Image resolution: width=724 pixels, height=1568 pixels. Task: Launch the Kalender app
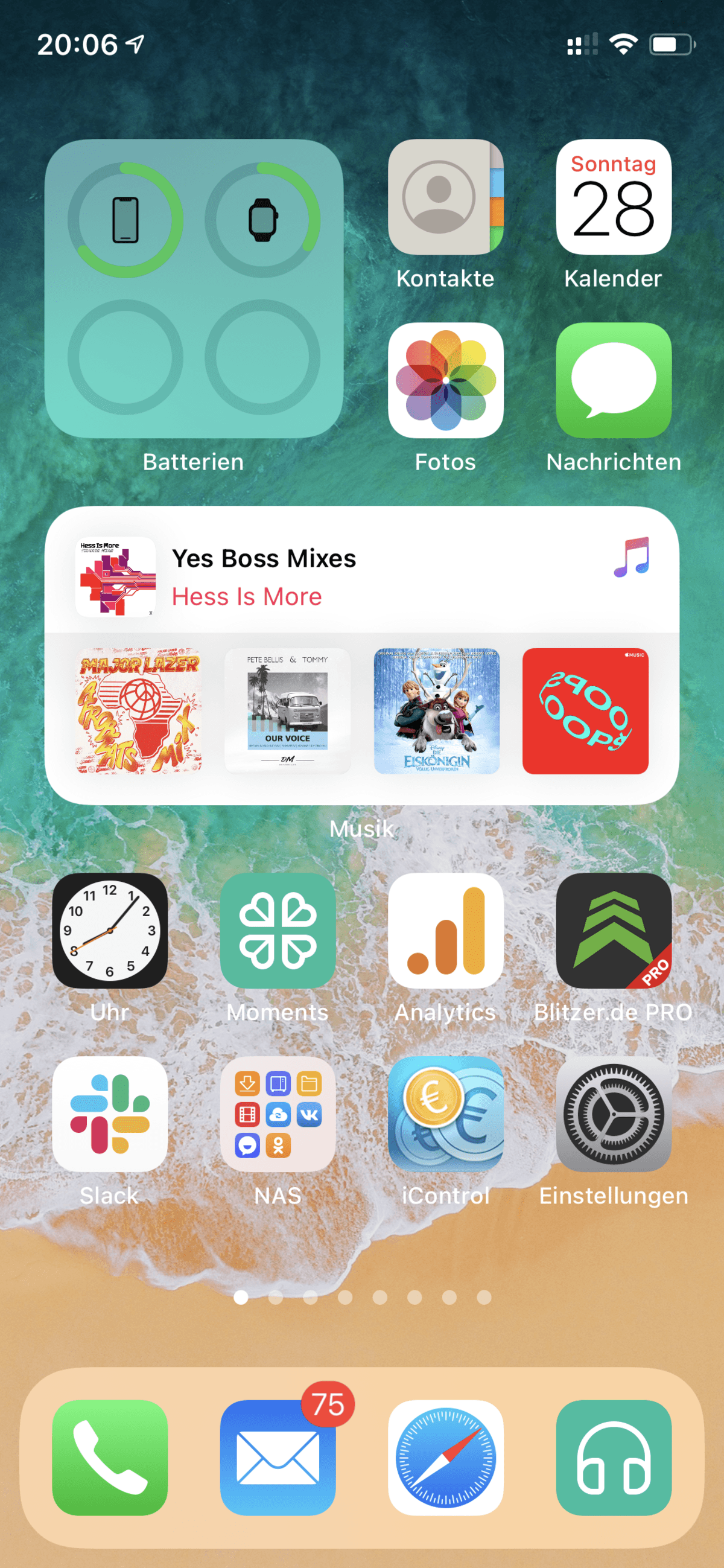tap(614, 197)
